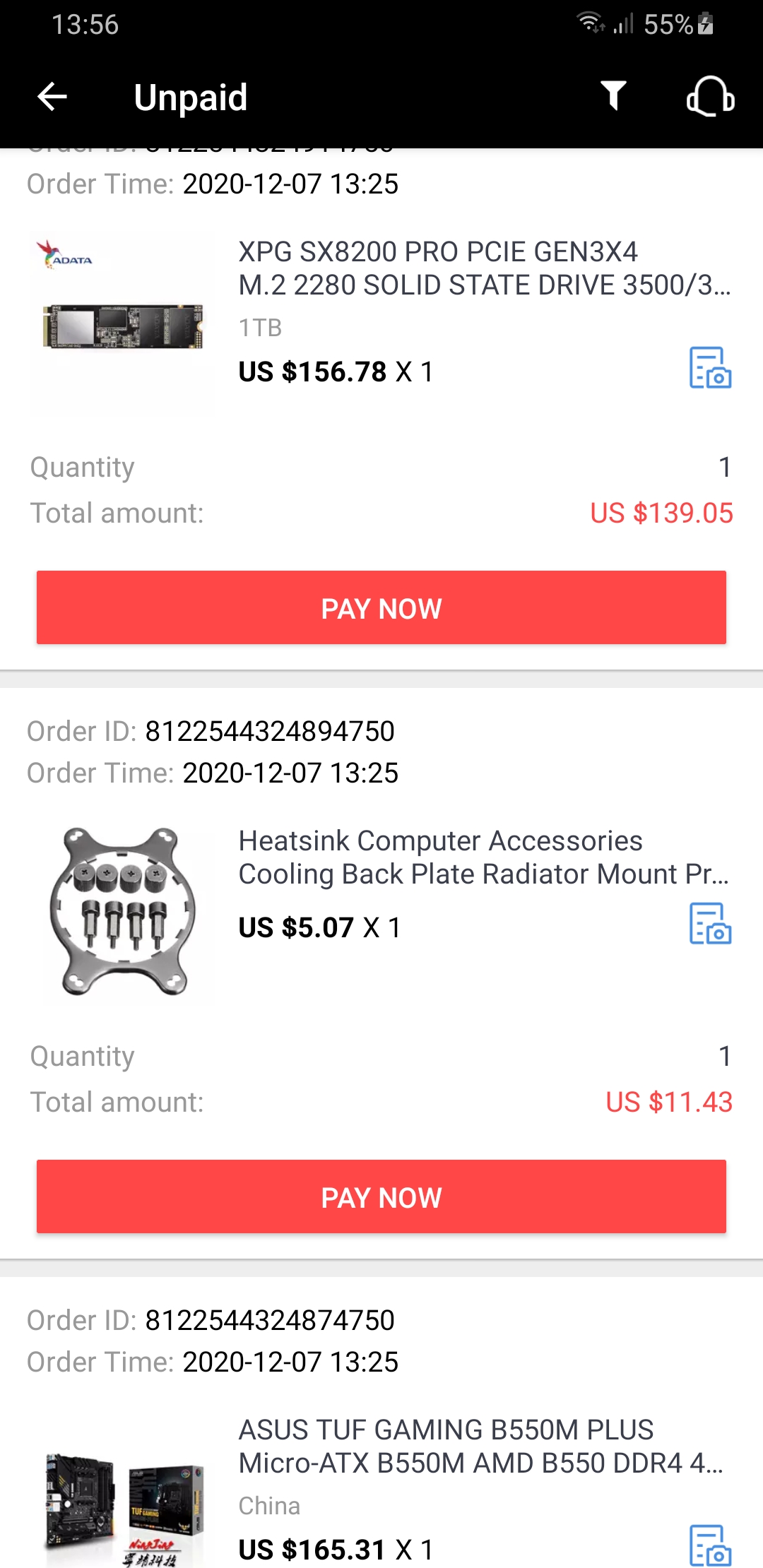The image size is (763, 1568).
Task: Go back from the Unpaid orders screen
Action: point(52,97)
